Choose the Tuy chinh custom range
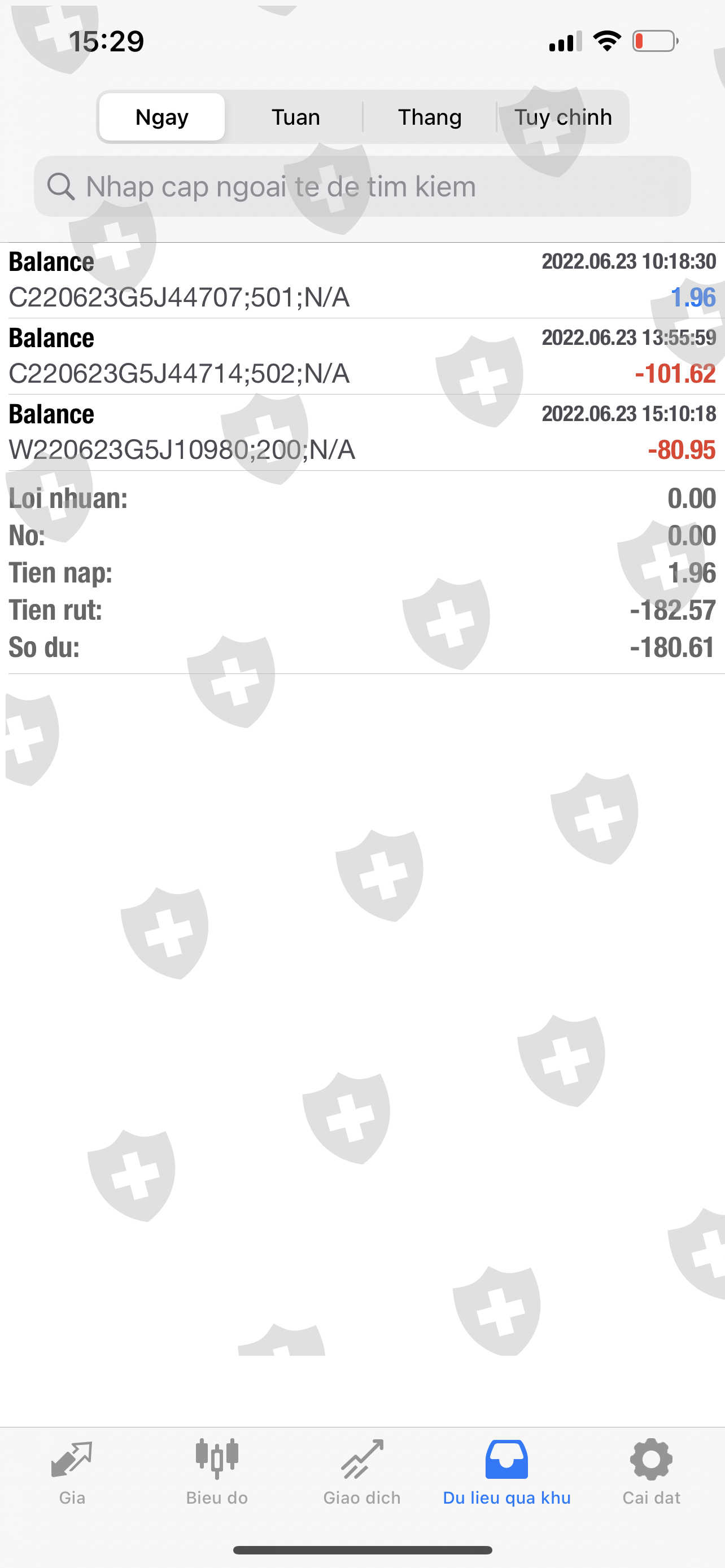 [562, 117]
